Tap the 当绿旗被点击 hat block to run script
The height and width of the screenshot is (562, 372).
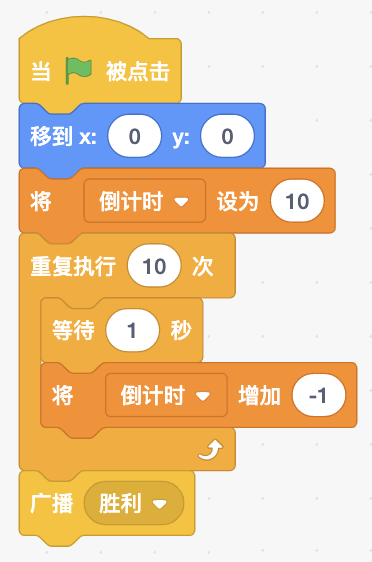(x=100, y=71)
